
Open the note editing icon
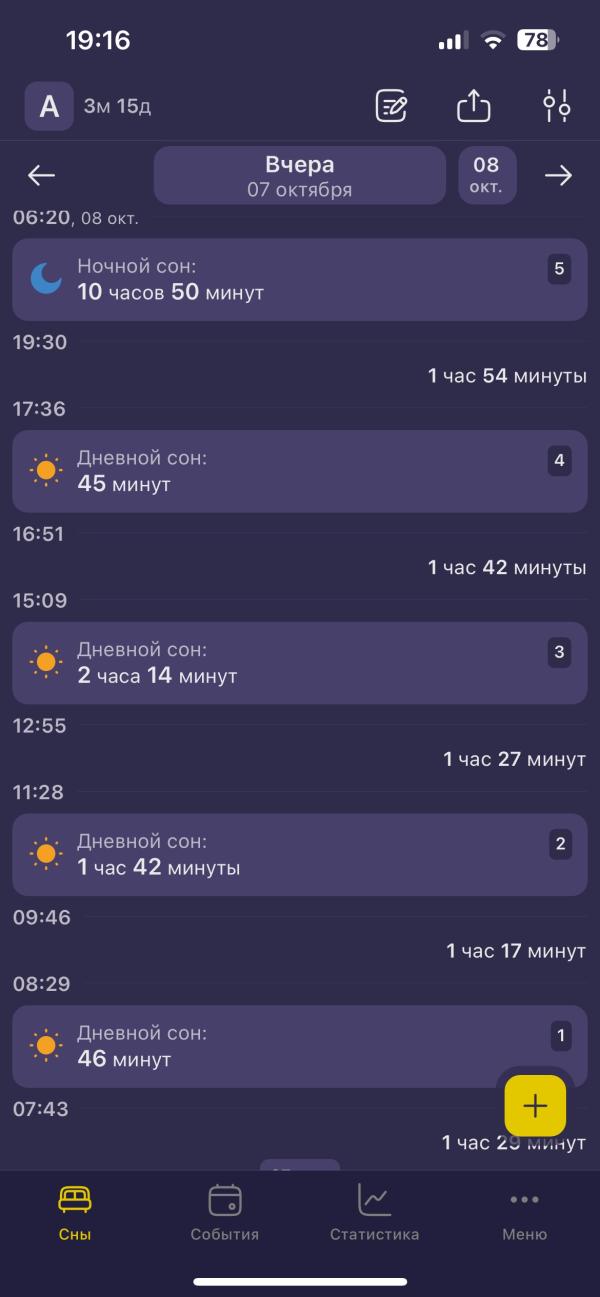pos(391,106)
